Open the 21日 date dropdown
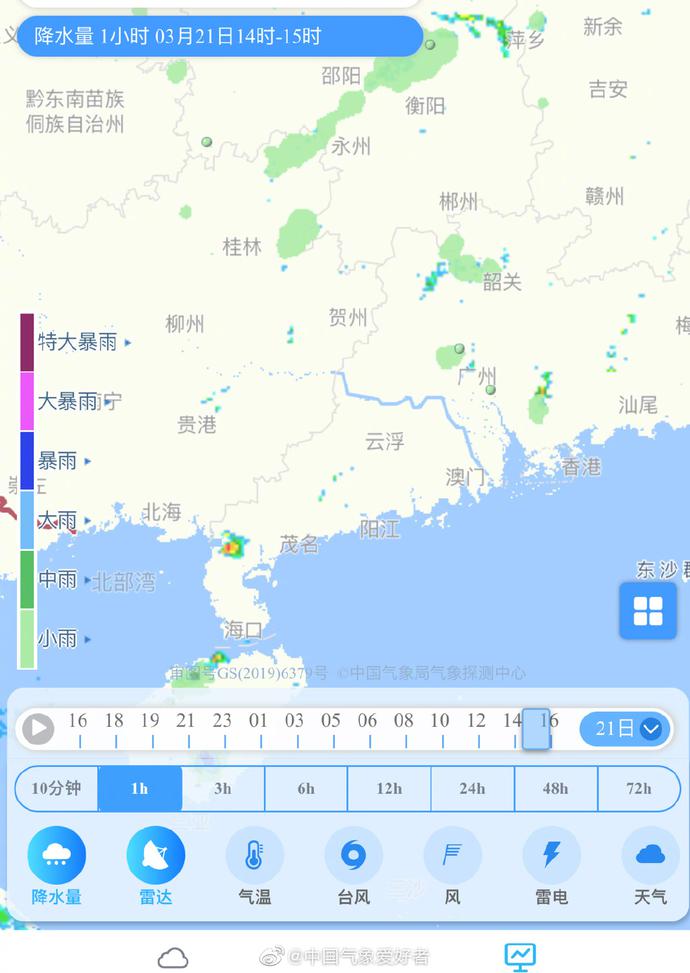The image size is (690, 973). click(x=626, y=728)
